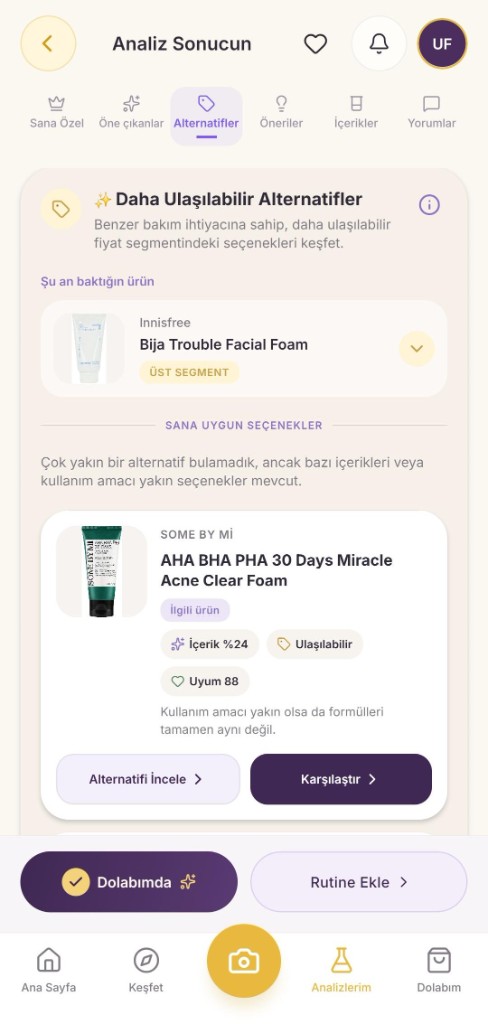The width and height of the screenshot is (488, 1024).
Task: Open the Some By Mi Miracle Acne Clear Foam card
Action: (244, 665)
